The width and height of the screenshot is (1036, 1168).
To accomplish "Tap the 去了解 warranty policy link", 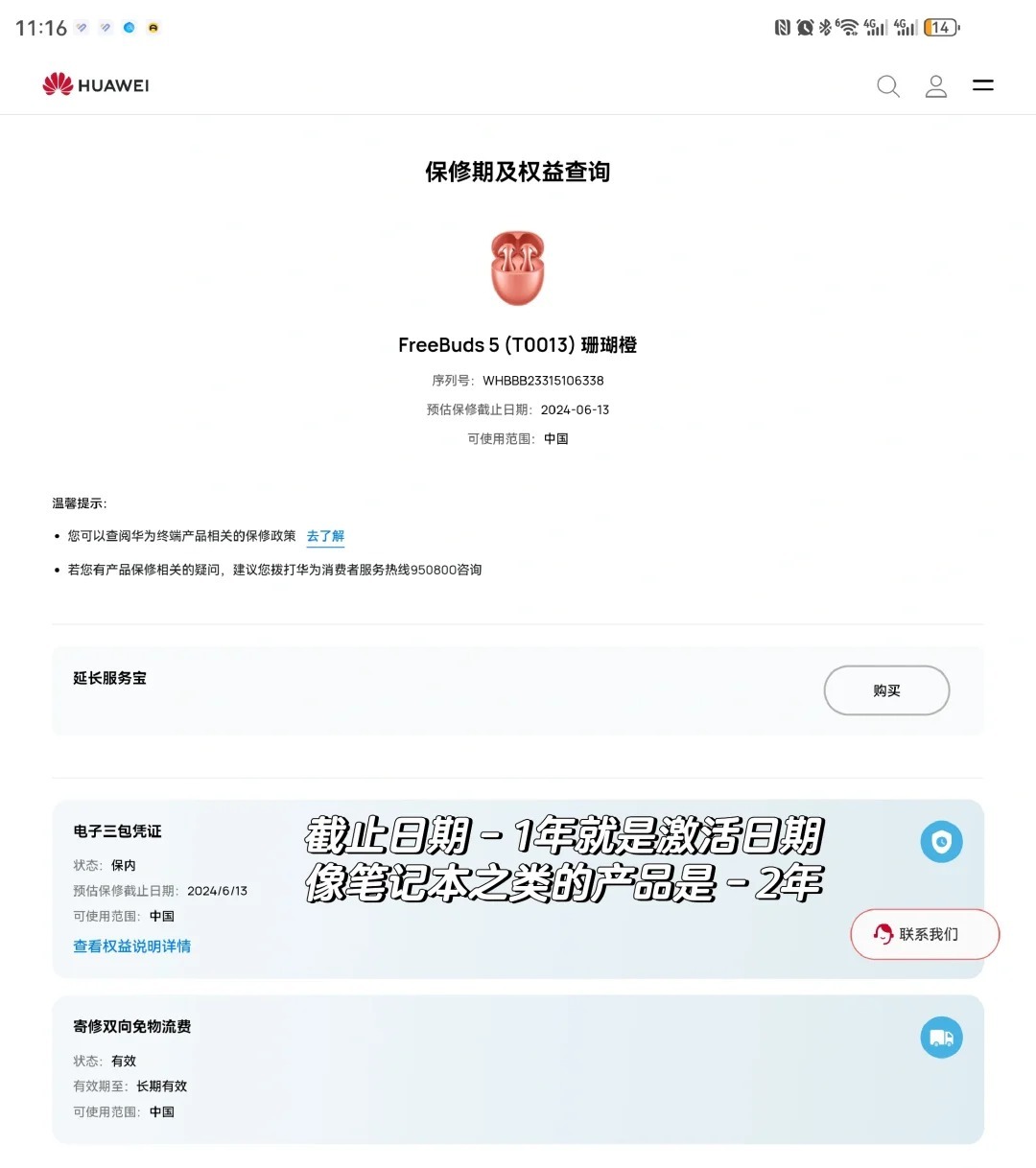I will [x=325, y=536].
